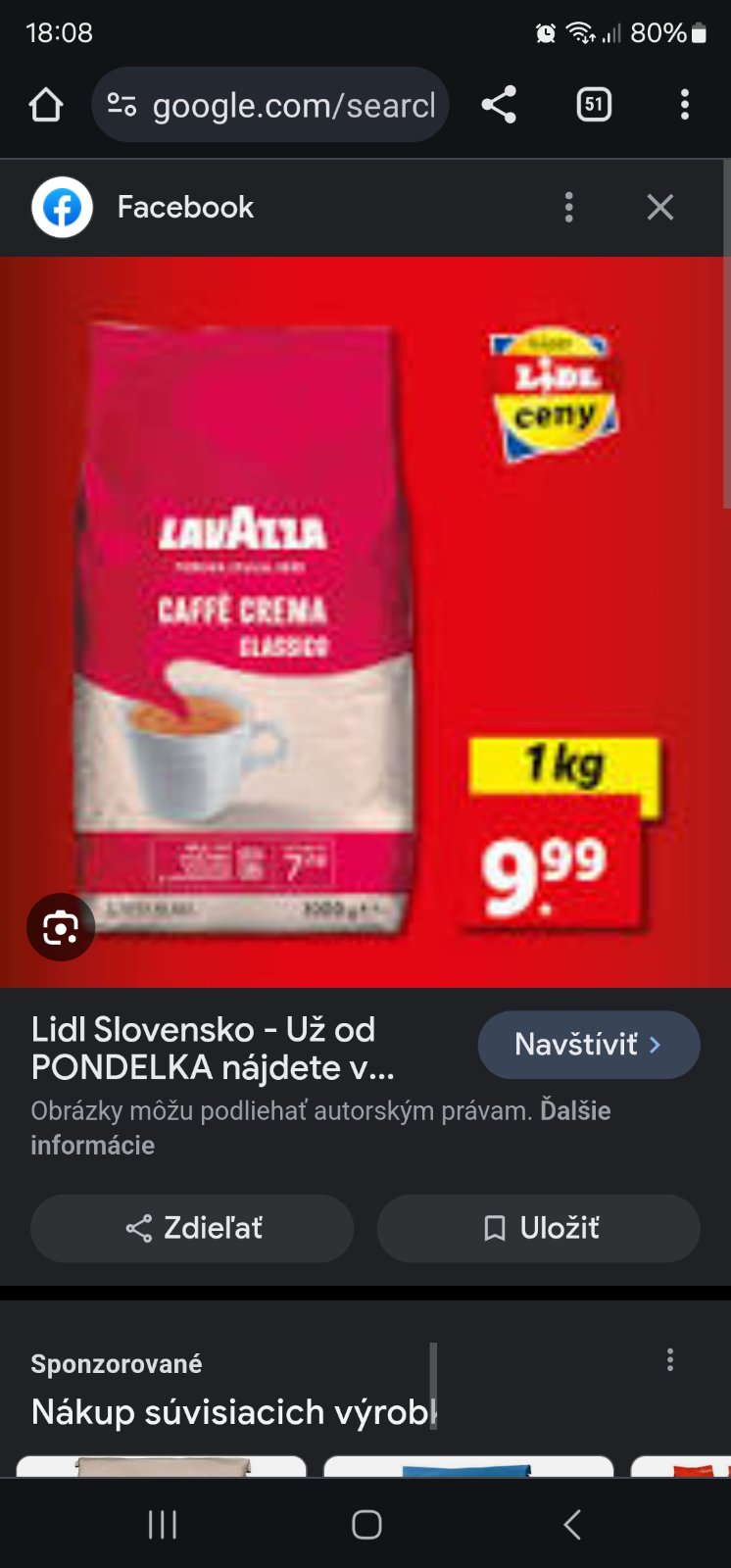Close the image preview panel
This screenshot has width=731, height=1568.
pos(659,207)
